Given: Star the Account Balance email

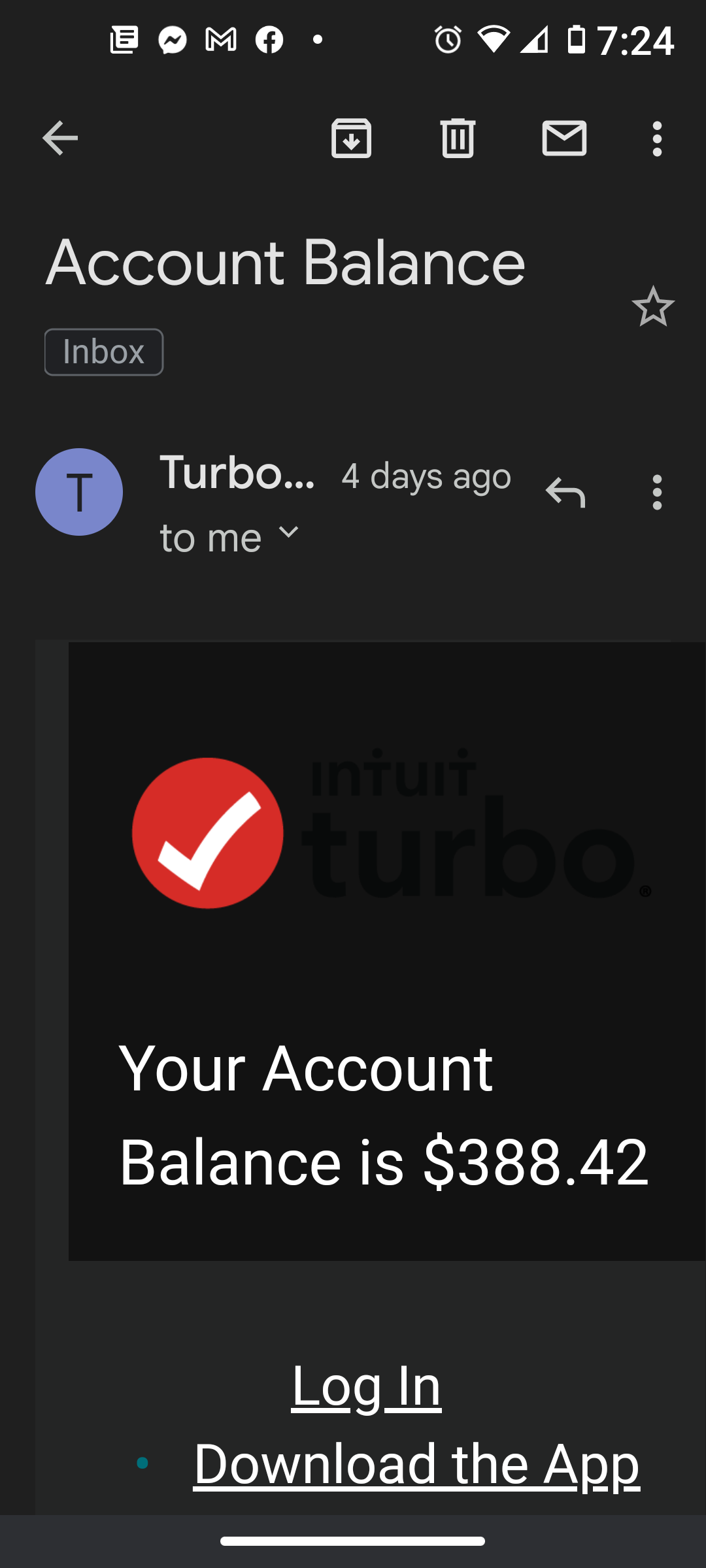Looking at the screenshot, I should (x=652, y=306).
